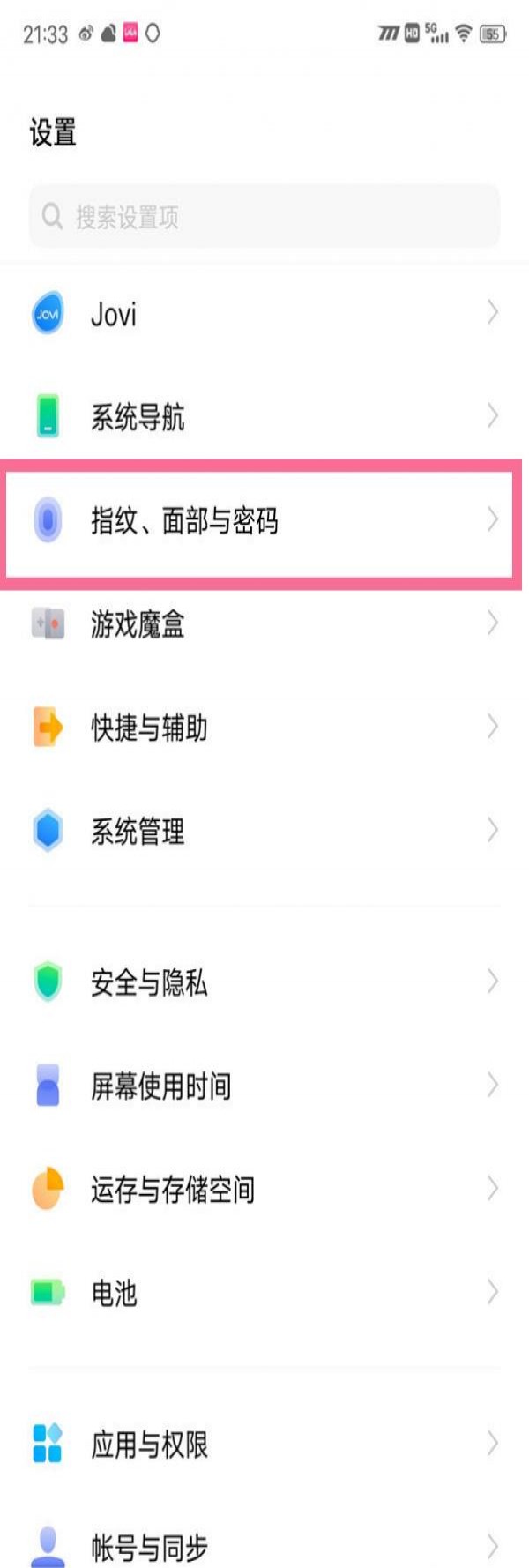
Task: Open 电池 settings
Action: (264, 1293)
